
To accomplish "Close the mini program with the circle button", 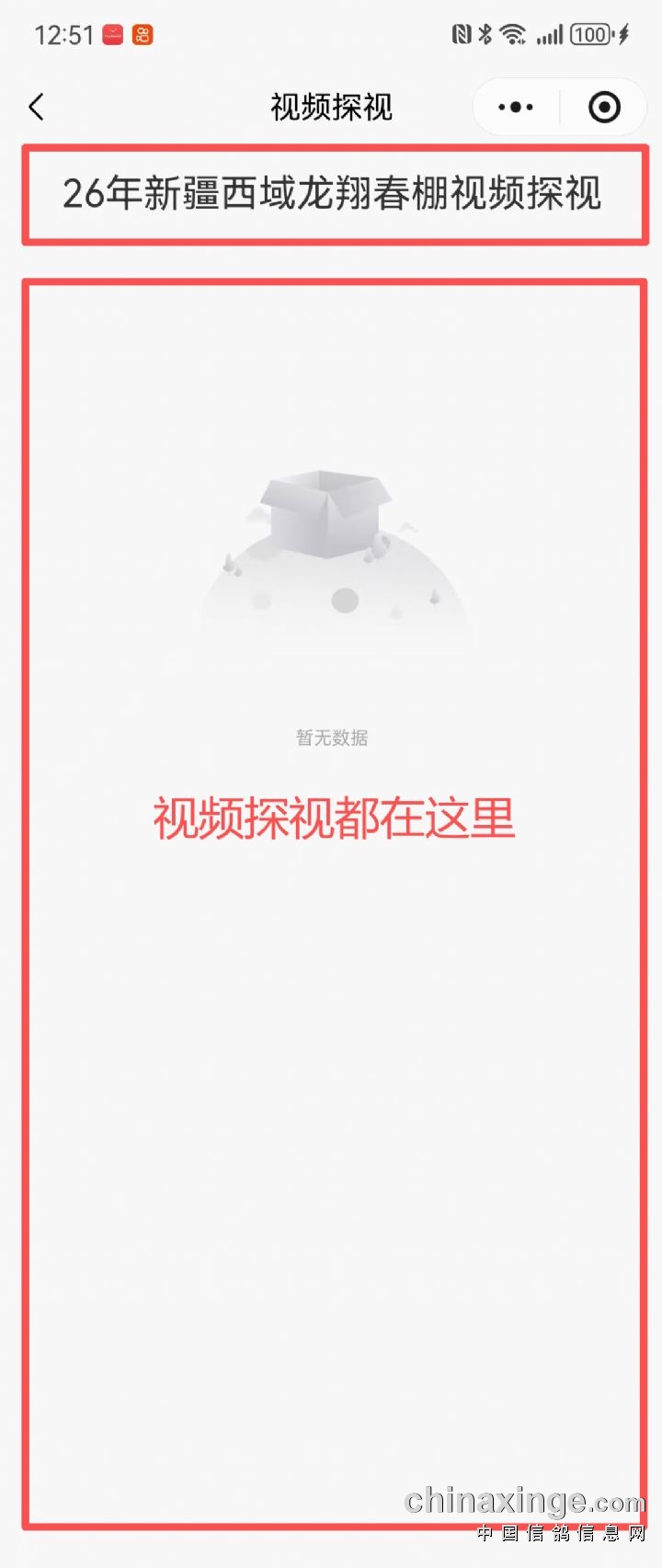I will (x=604, y=108).
